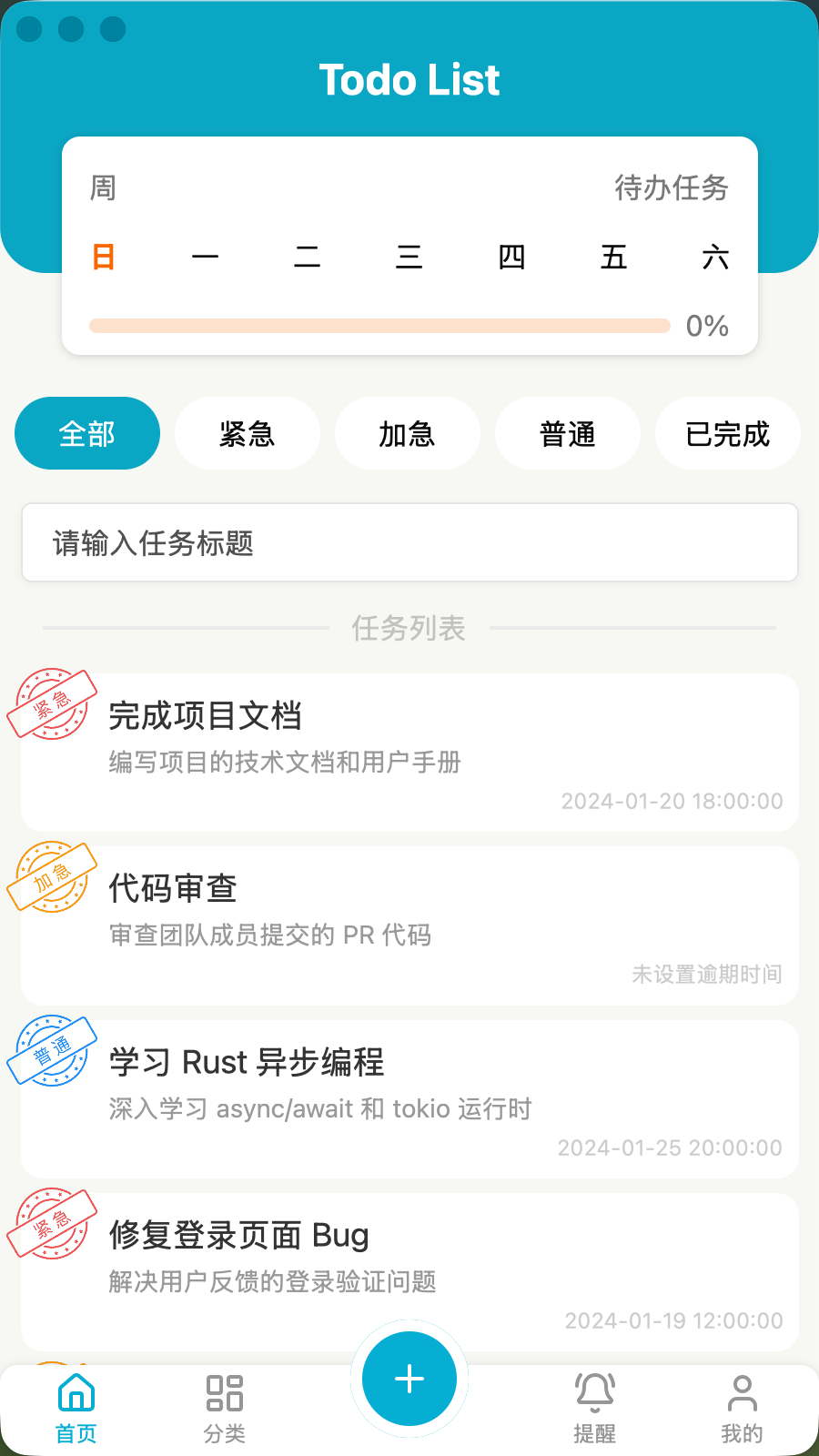Select weekday 日 in the week row
Viewport: 819px width, 1456px height.
pos(103,258)
